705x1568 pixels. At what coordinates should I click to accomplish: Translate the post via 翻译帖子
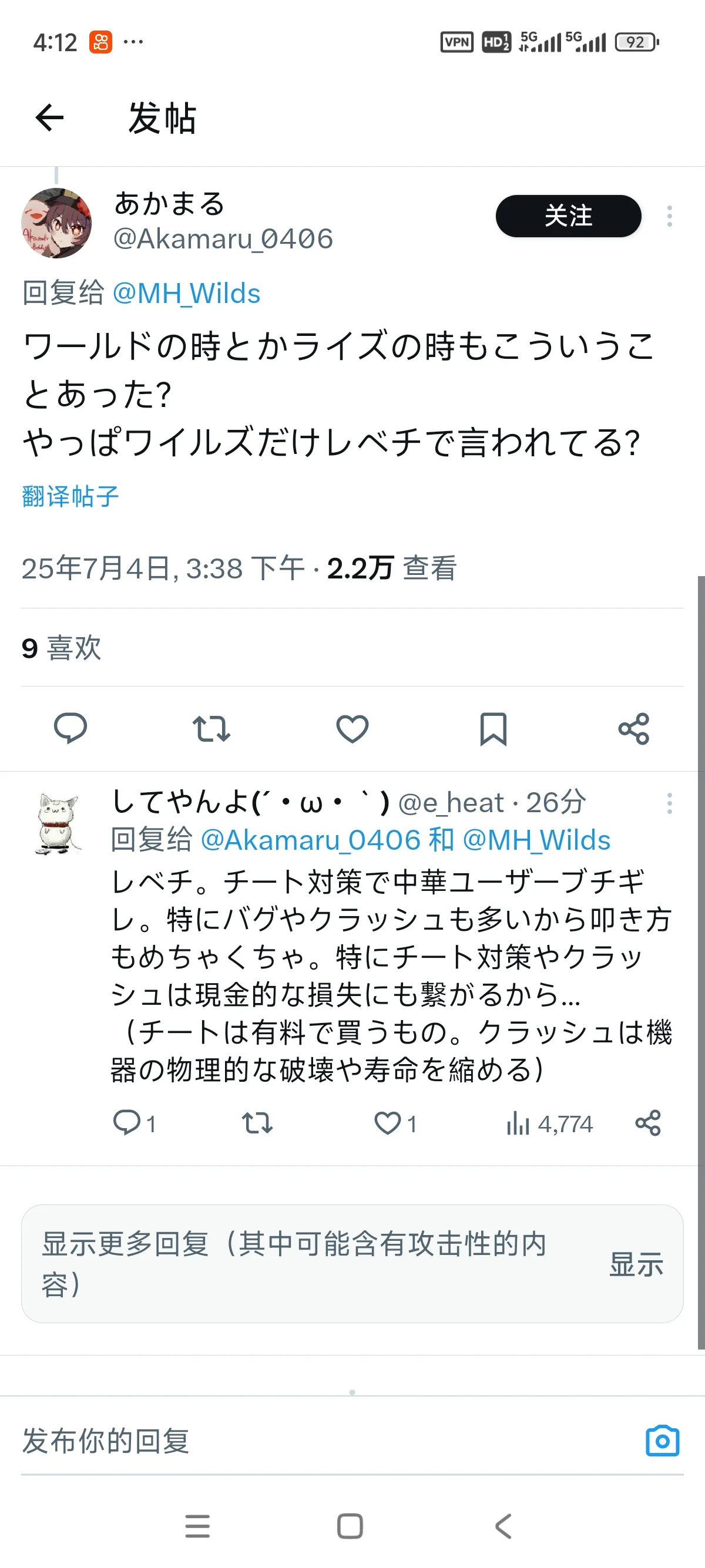click(x=70, y=496)
